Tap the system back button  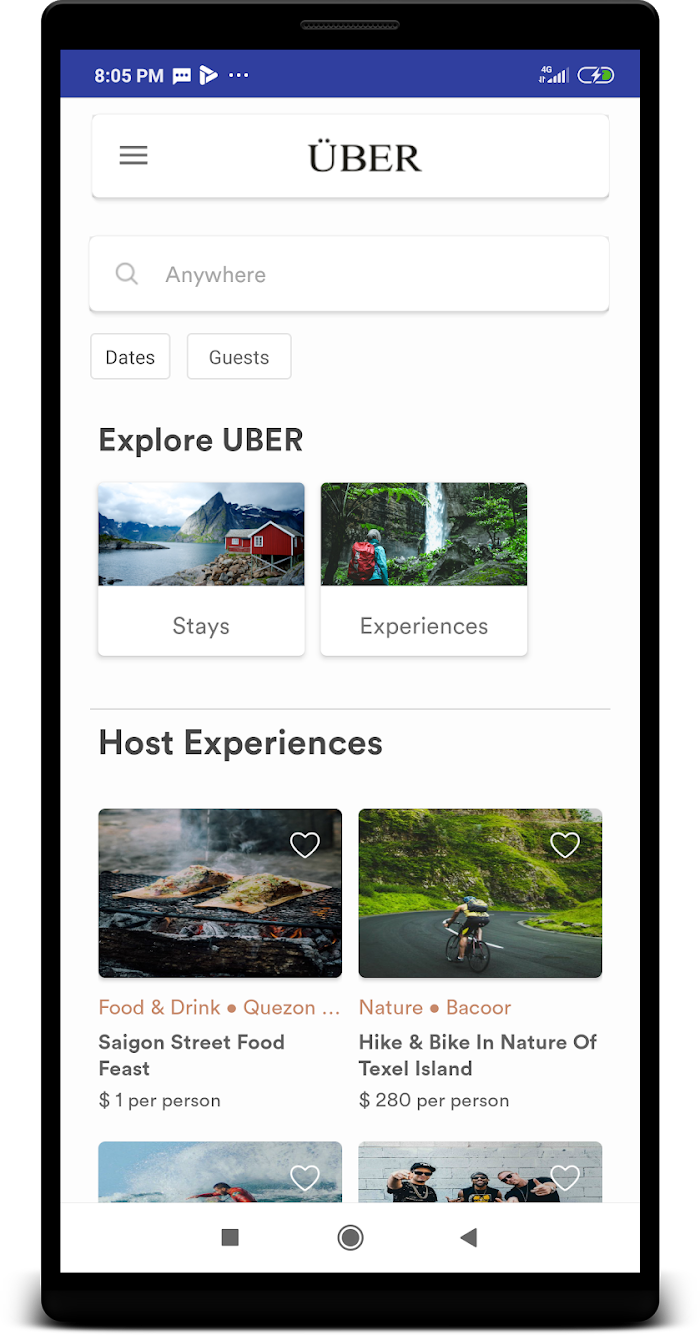468,1238
